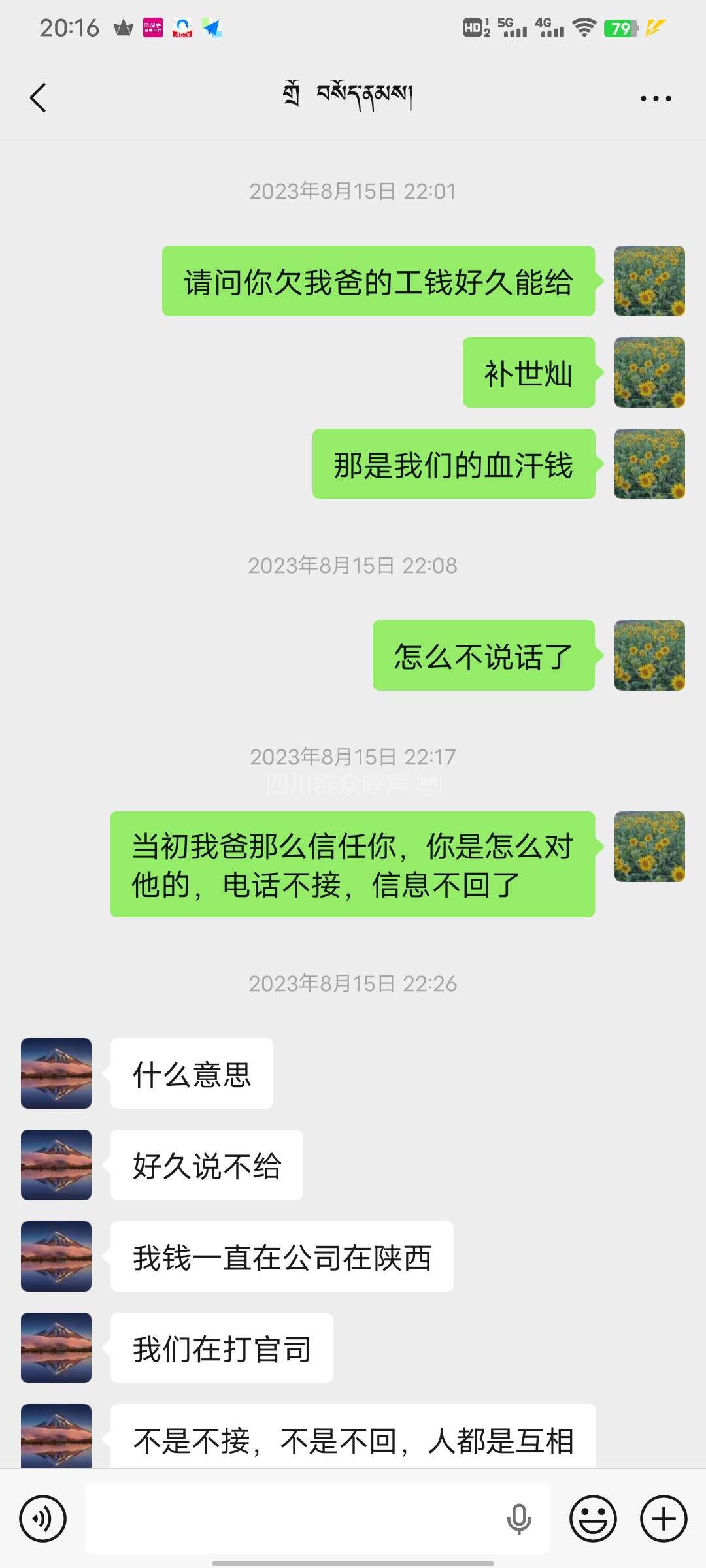This screenshot has width=706, height=1568.
Task: Open the emoji picker
Action: pos(593,1518)
